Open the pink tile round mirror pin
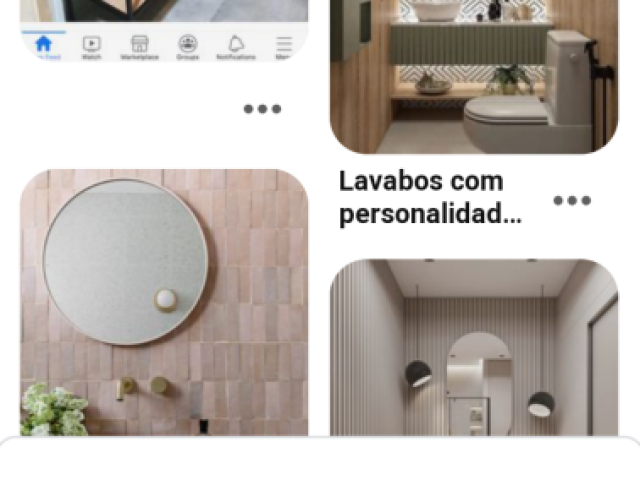This screenshot has height=480, width=640. 164,300
